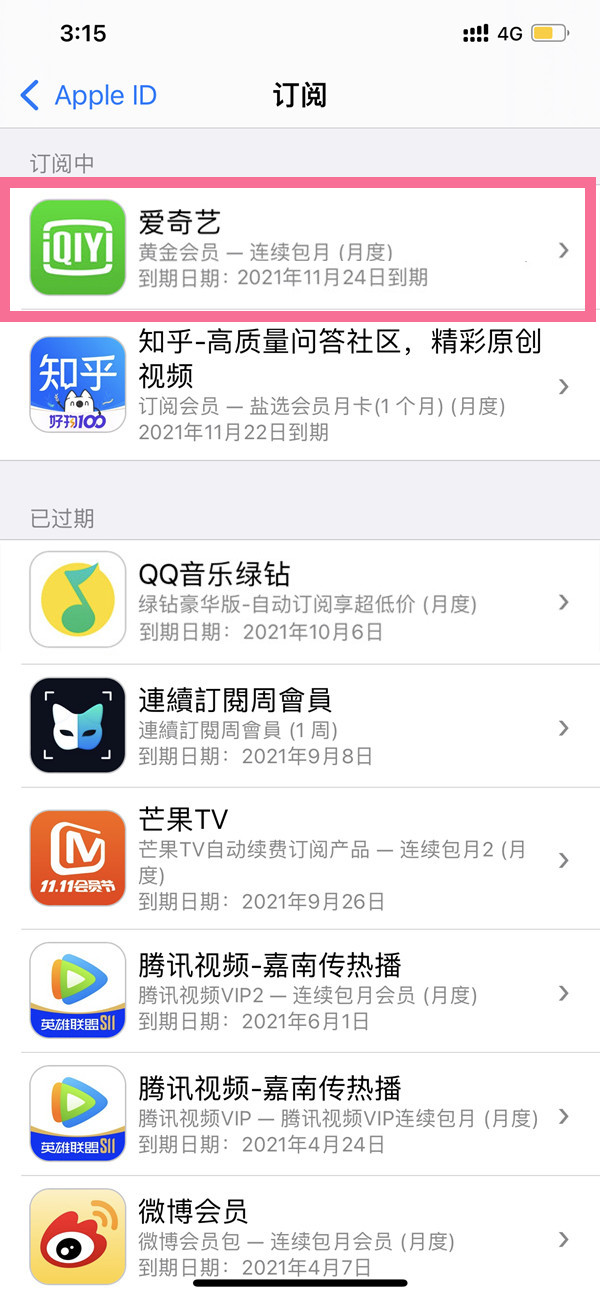Open 腾讯视频VIP row expiring 2021年4月24日
Screen dimensions: 600x1298
pos(300,1116)
